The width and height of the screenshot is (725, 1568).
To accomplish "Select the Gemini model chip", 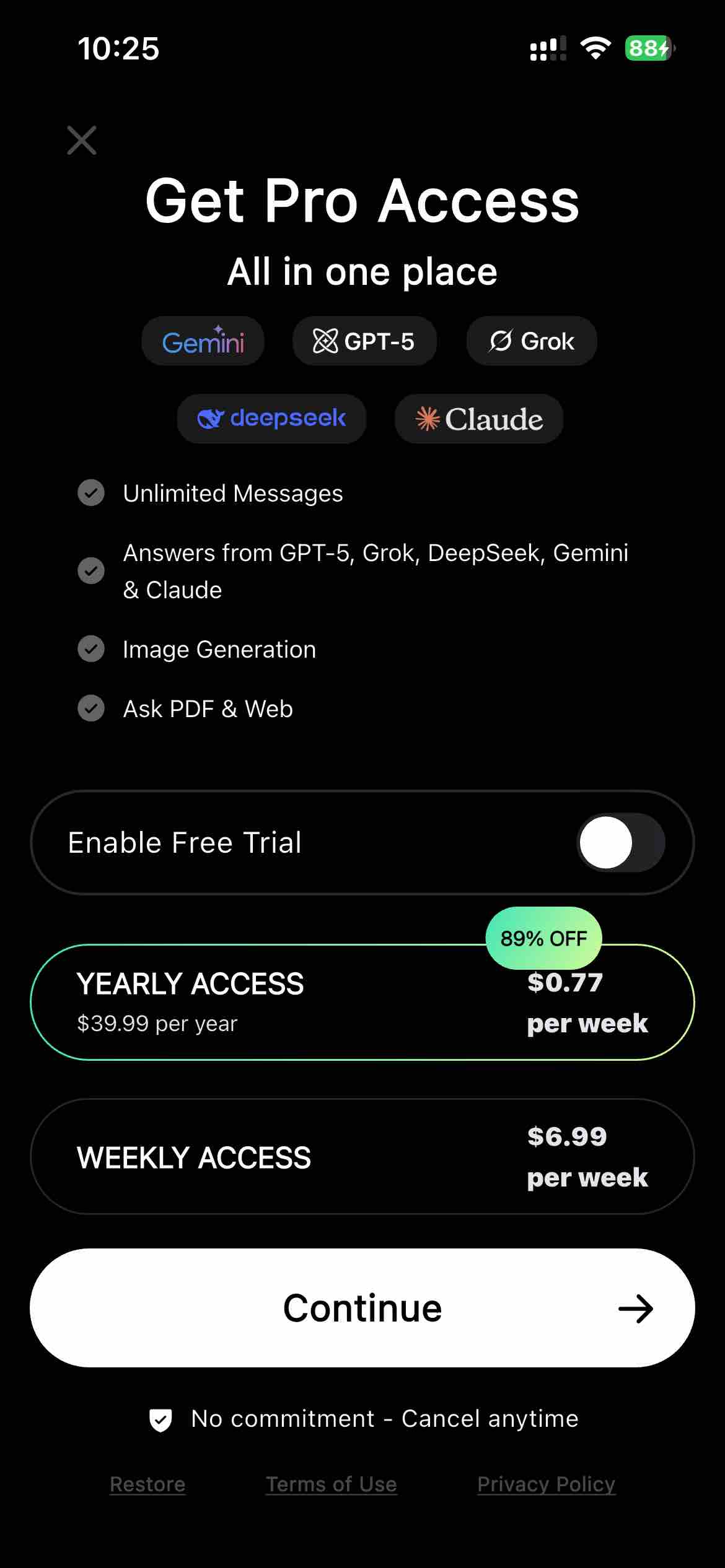I will tap(203, 341).
